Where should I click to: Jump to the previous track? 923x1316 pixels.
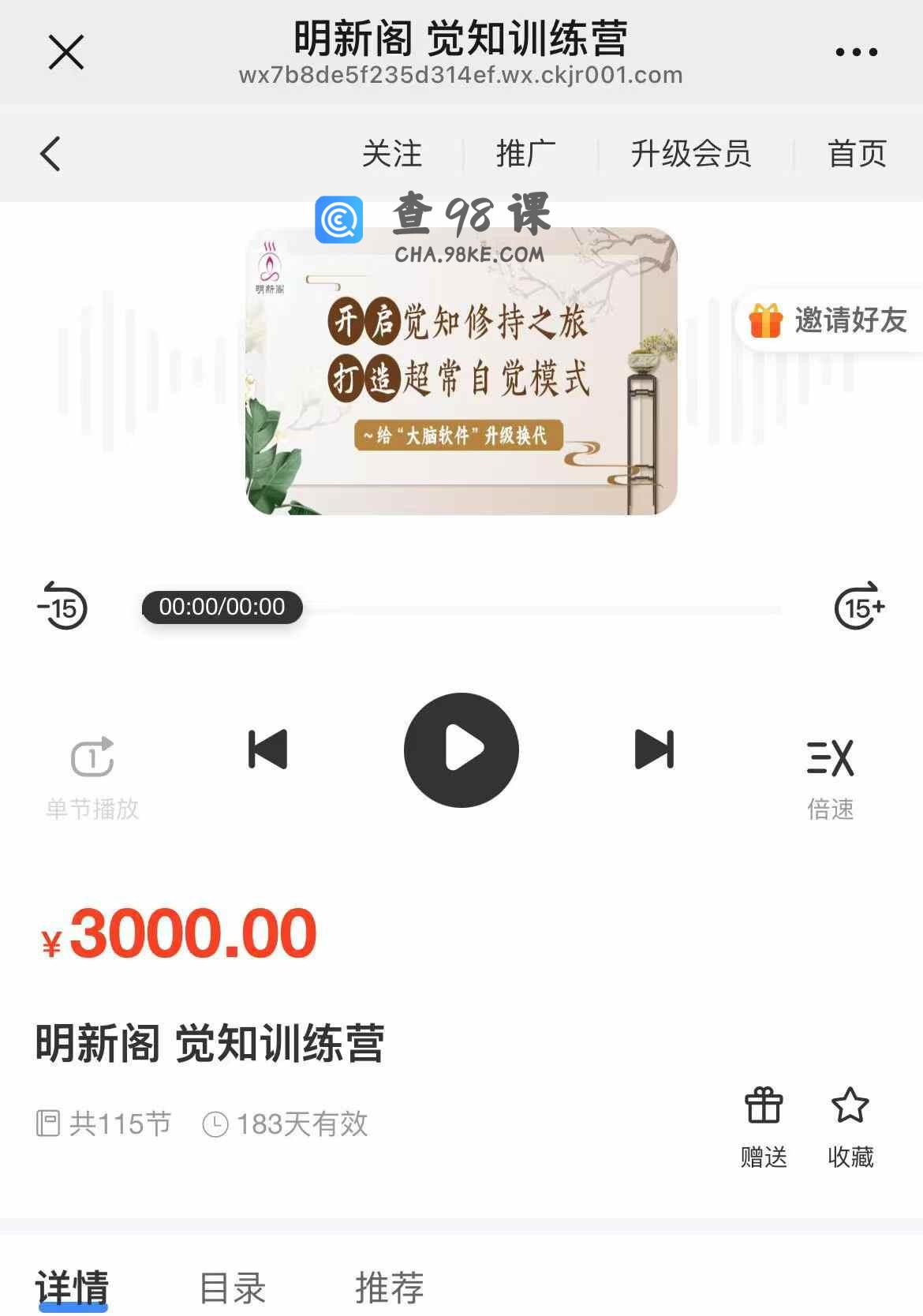click(x=268, y=750)
